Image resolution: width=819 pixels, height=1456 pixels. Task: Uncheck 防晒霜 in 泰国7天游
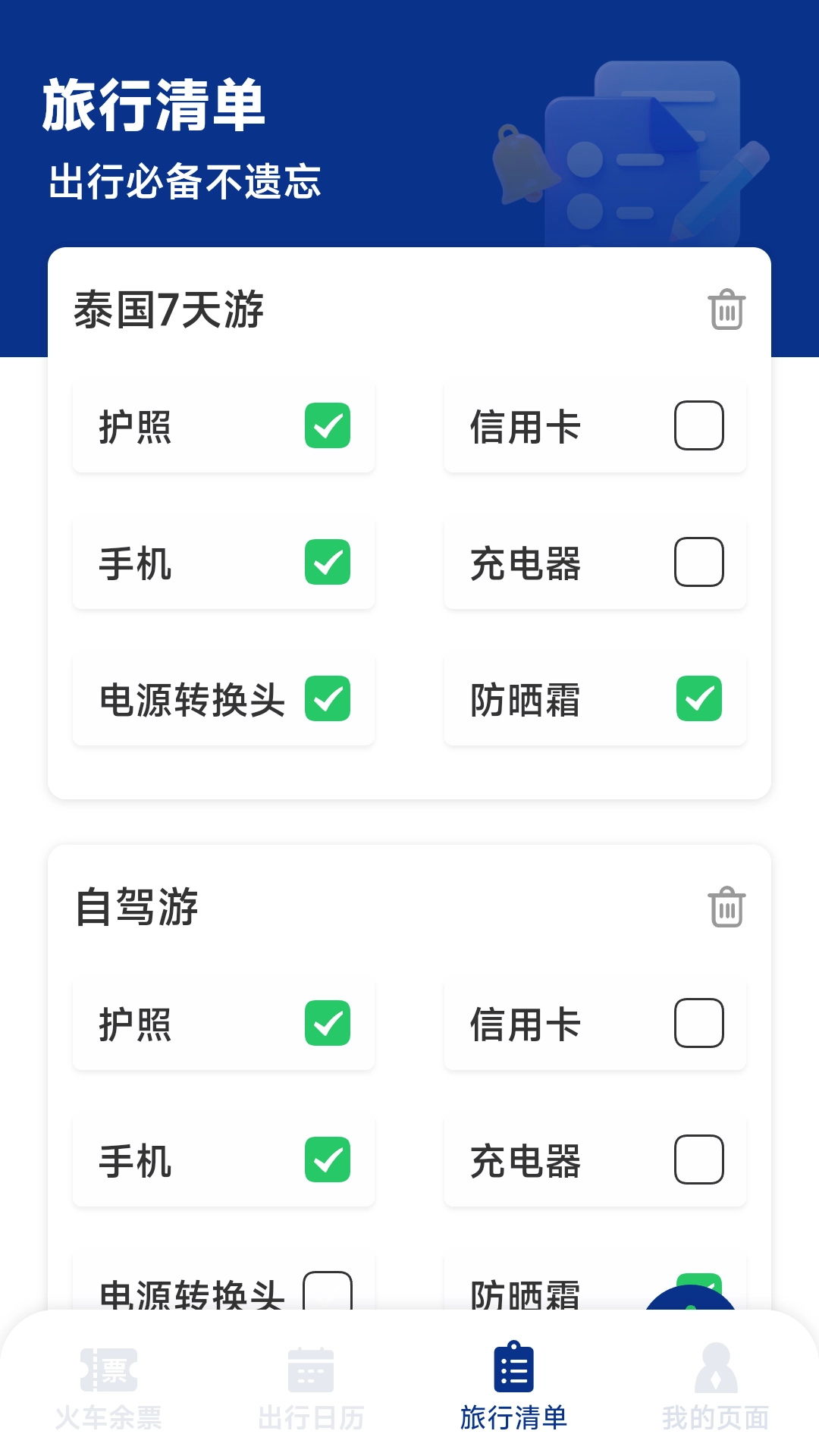pyautogui.click(x=698, y=698)
